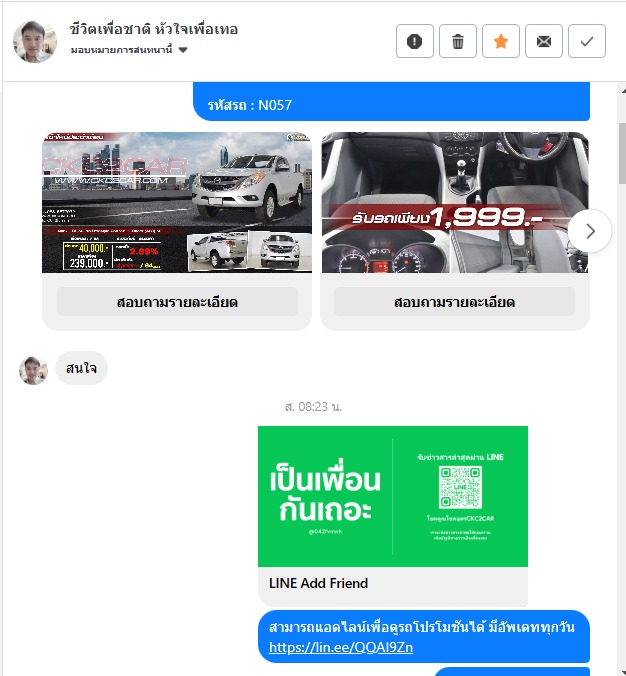Mark conversation done with checkmark
The image size is (626, 676).
[587, 41]
